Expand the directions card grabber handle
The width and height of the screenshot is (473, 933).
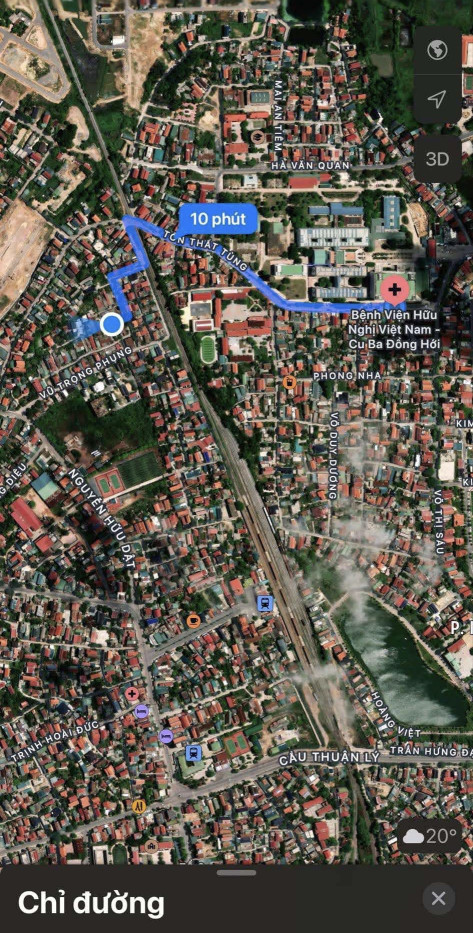click(x=236, y=873)
